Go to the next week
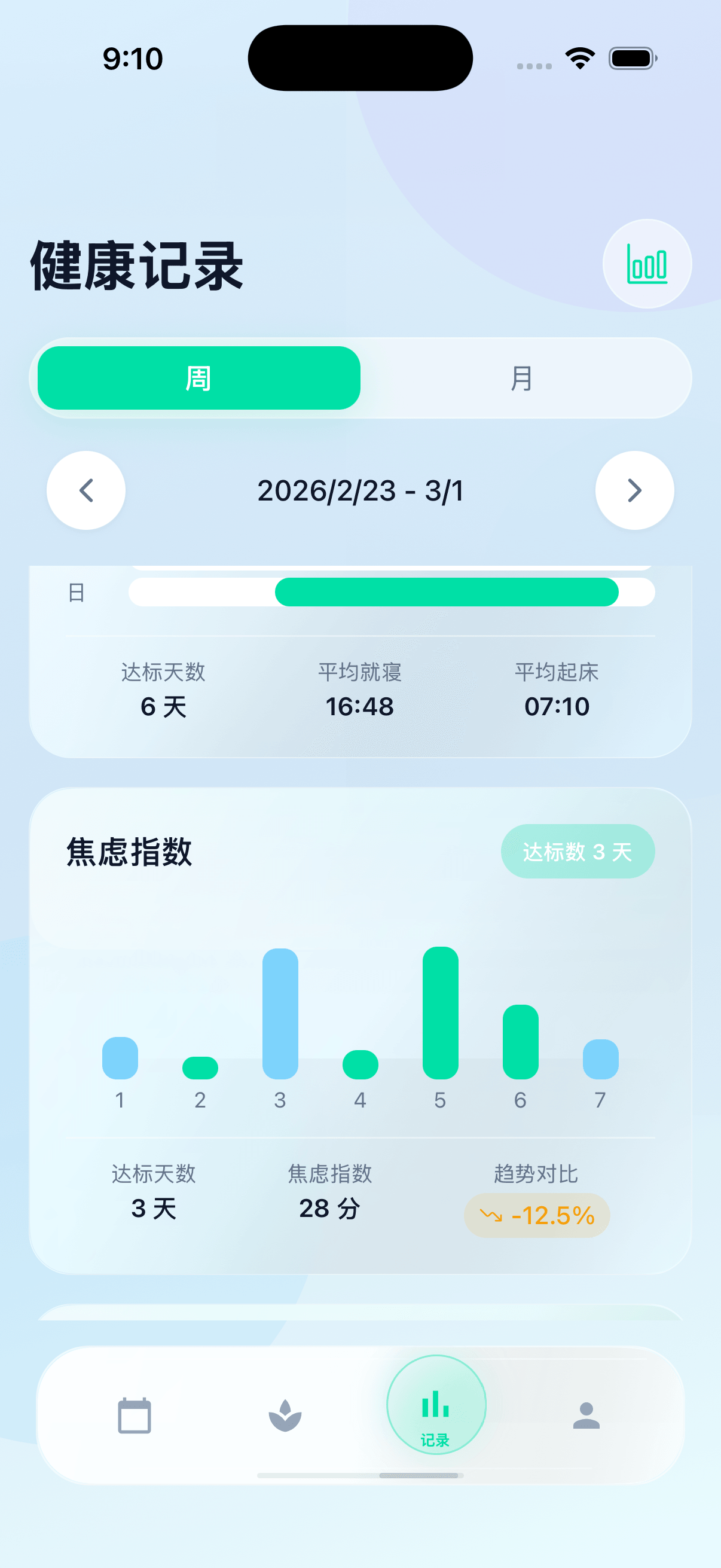This screenshot has width=721, height=1568. pyautogui.click(x=634, y=490)
